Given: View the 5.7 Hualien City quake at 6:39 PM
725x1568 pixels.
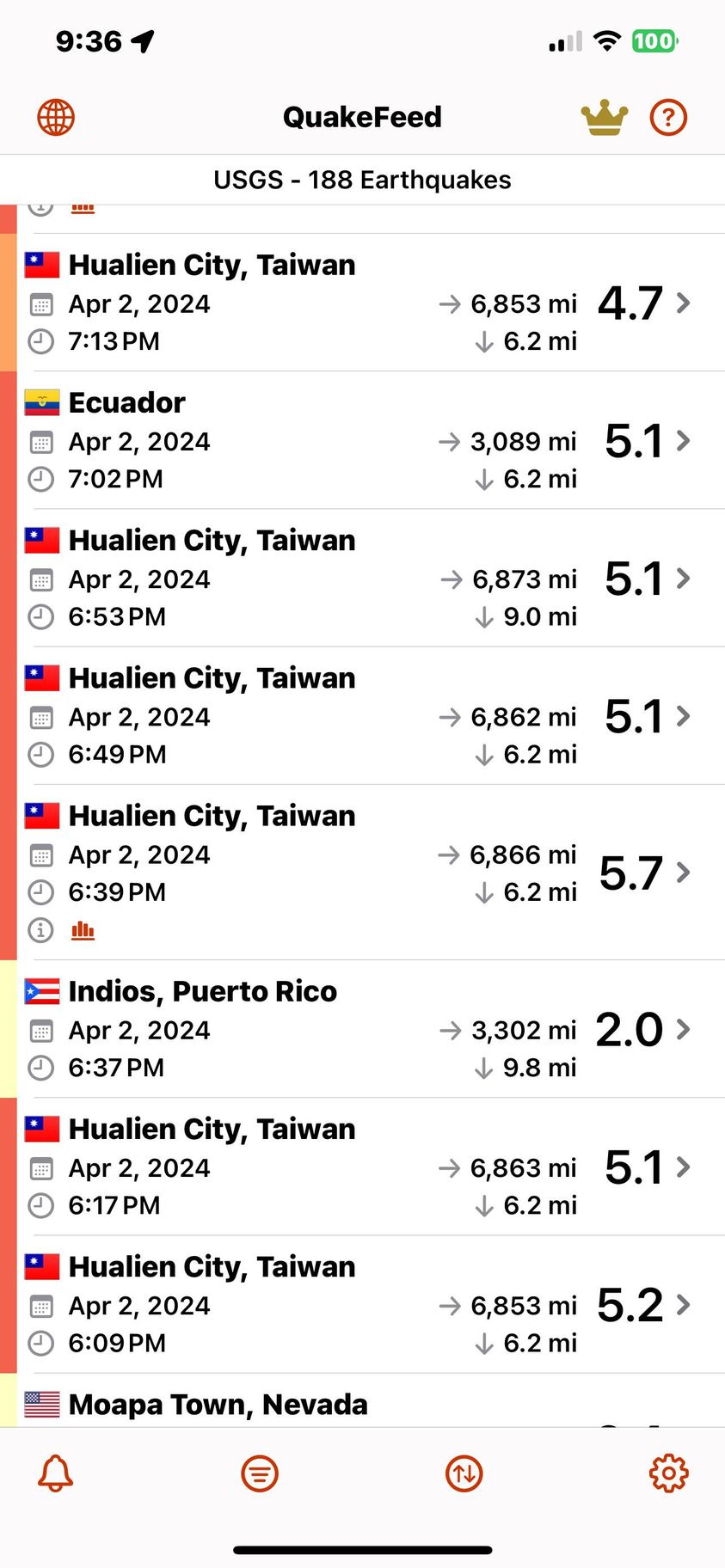Looking at the screenshot, I should (361, 872).
